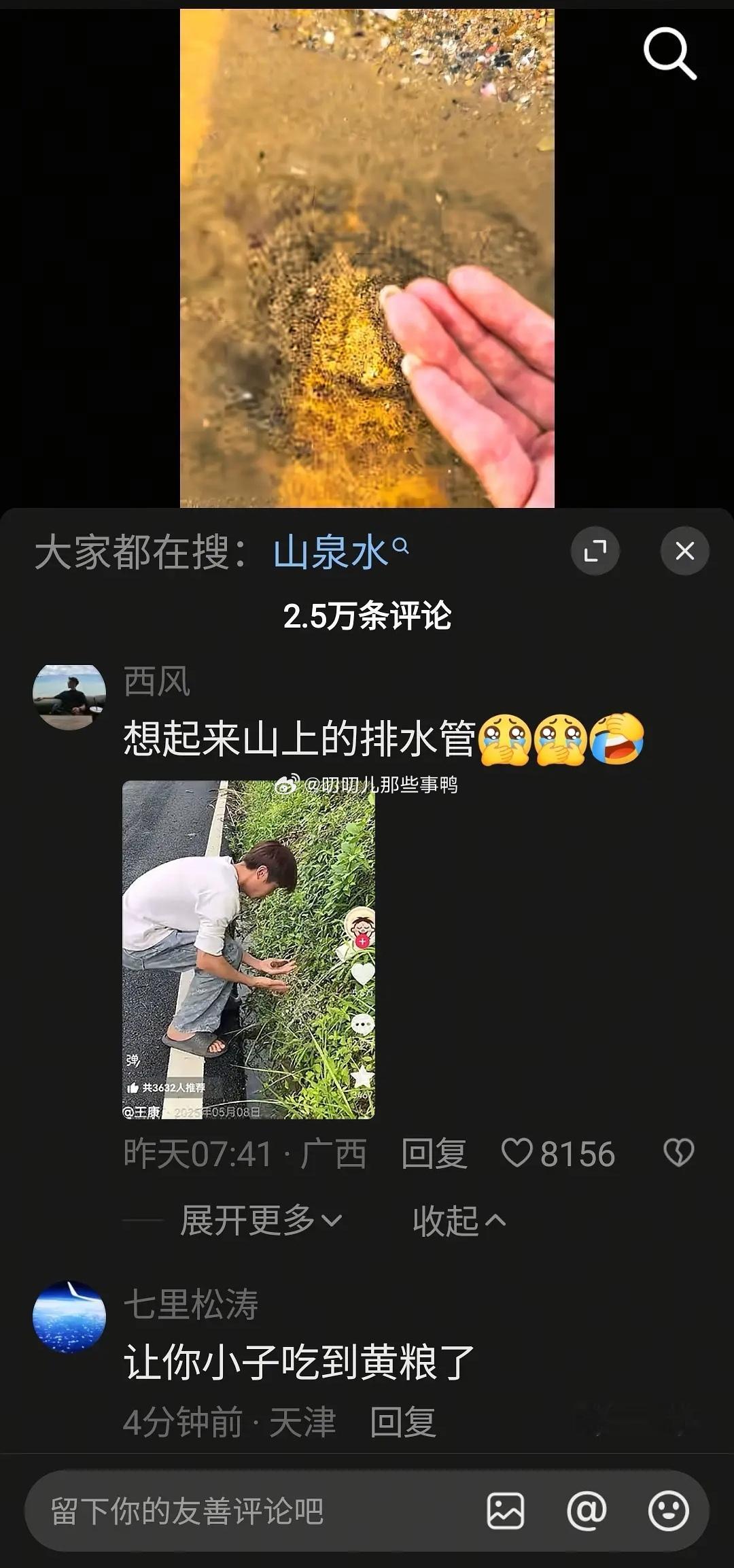Tap the comment bubble icon on the embedded video
734x1568 pixels.
(x=362, y=1024)
